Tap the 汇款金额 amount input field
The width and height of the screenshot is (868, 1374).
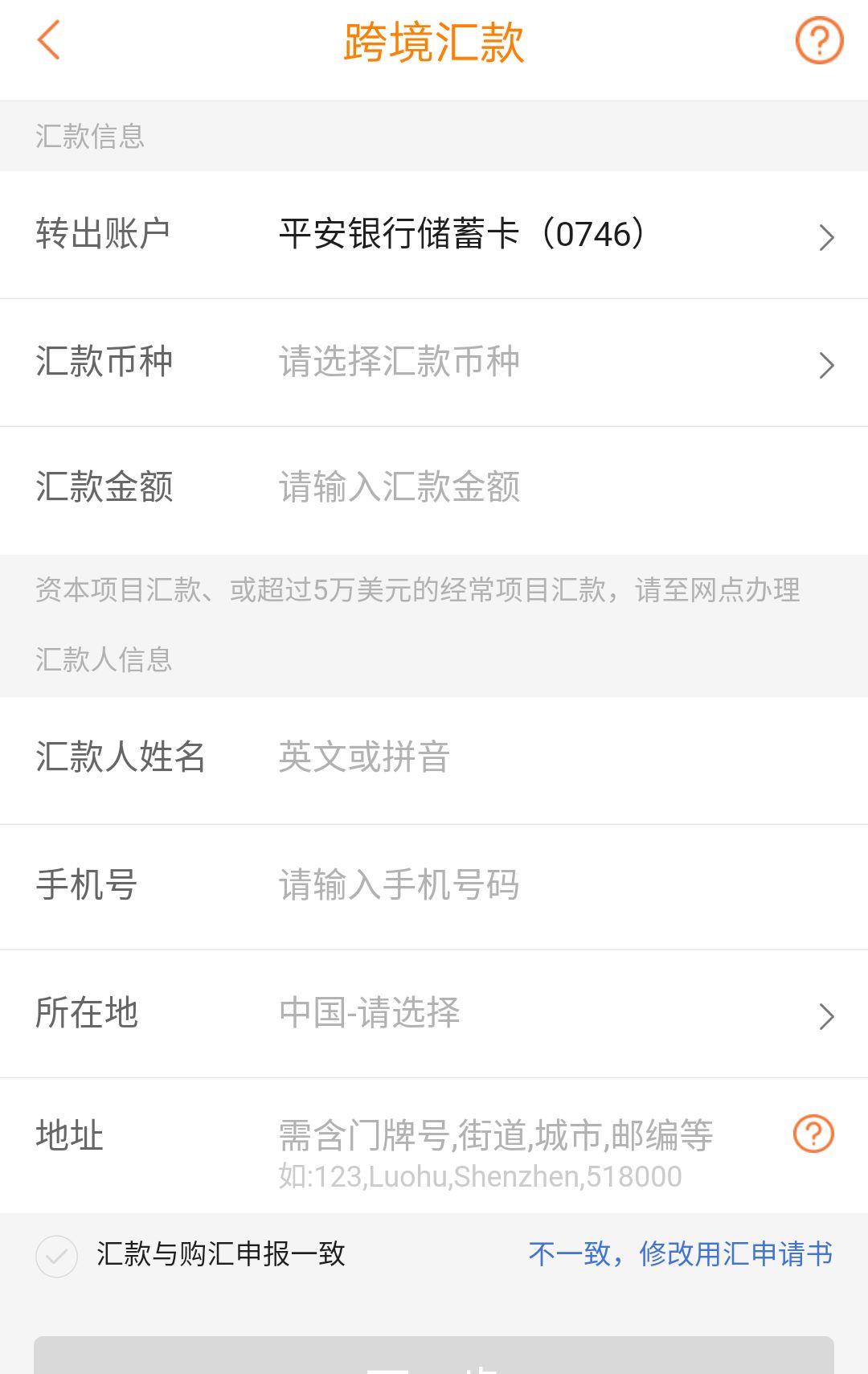pyautogui.click(x=399, y=486)
